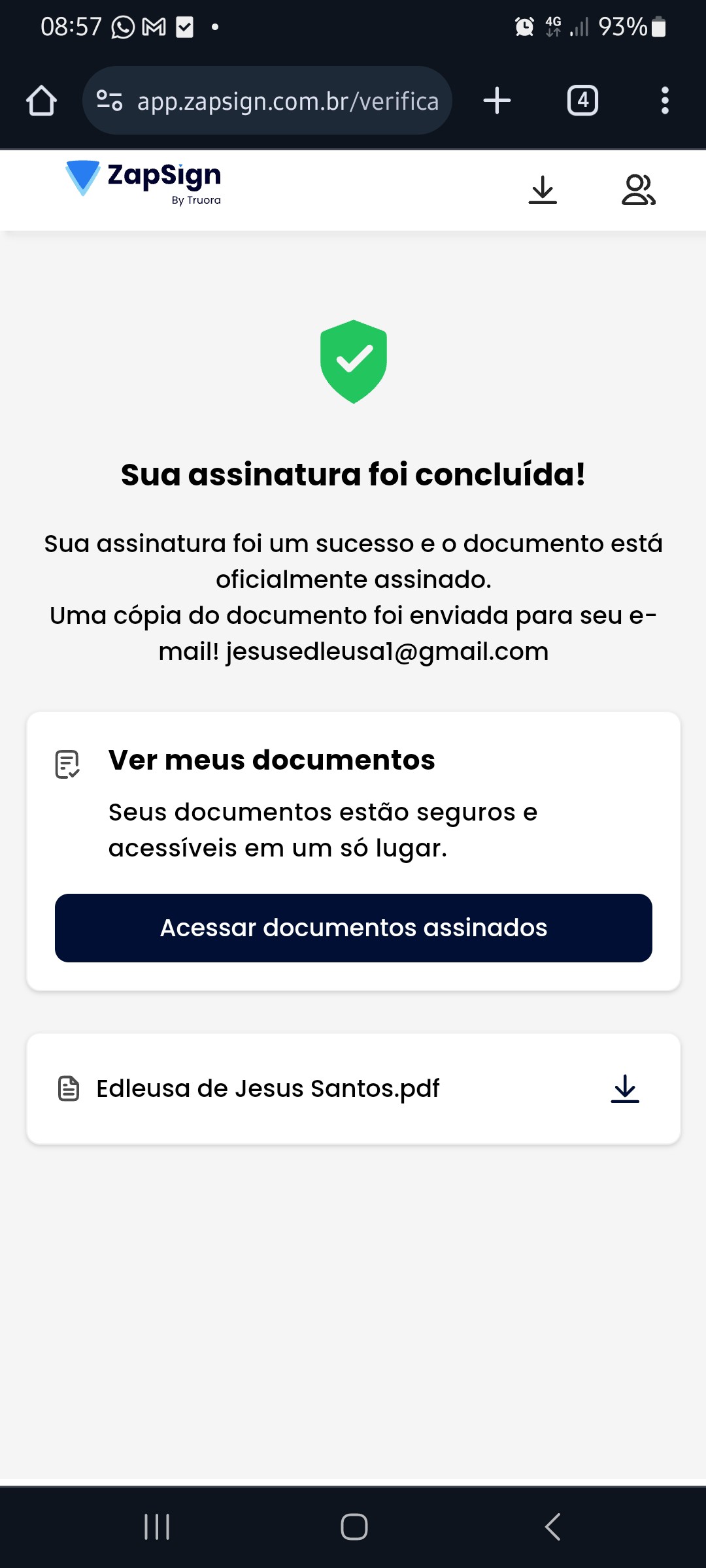The height and width of the screenshot is (1568, 706).
Task: Open the signers people icon
Action: click(x=638, y=190)
